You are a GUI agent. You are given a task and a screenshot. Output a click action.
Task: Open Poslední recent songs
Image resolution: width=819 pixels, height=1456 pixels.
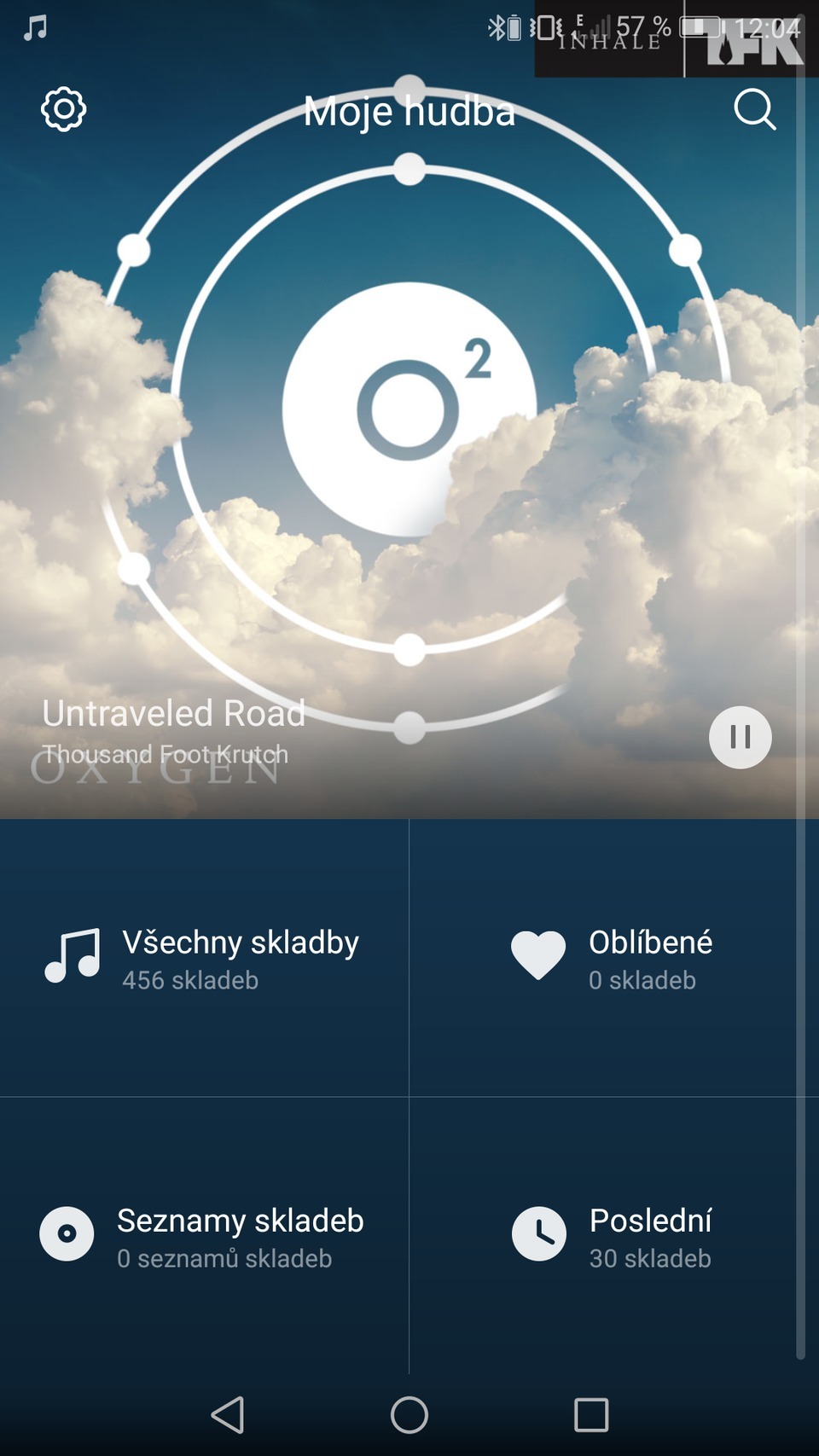click(x=613, y=1236)
